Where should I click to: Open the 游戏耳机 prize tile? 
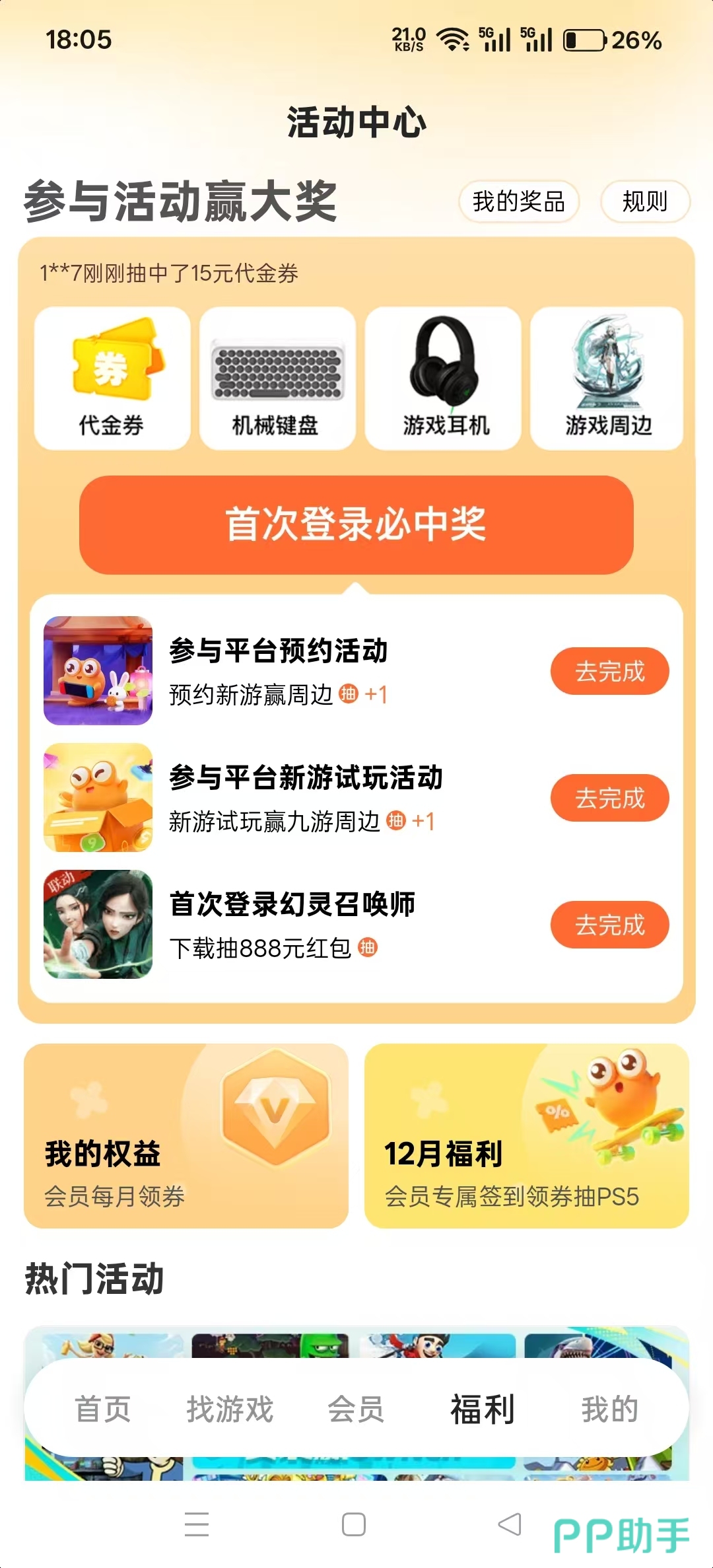click(x=443, y=378)
